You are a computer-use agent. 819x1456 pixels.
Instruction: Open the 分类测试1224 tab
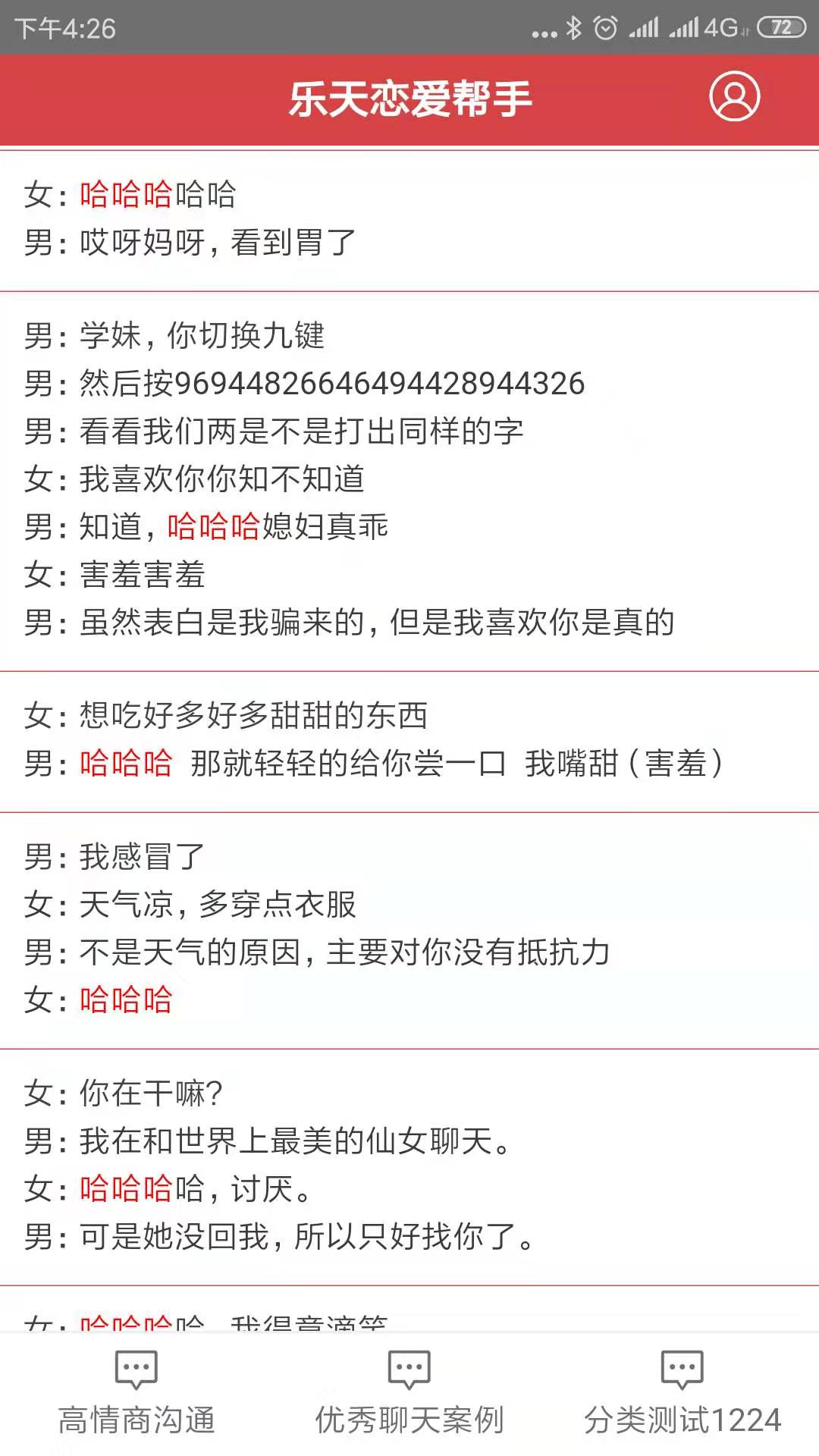pyautogui.click(x=682, y=1395)
